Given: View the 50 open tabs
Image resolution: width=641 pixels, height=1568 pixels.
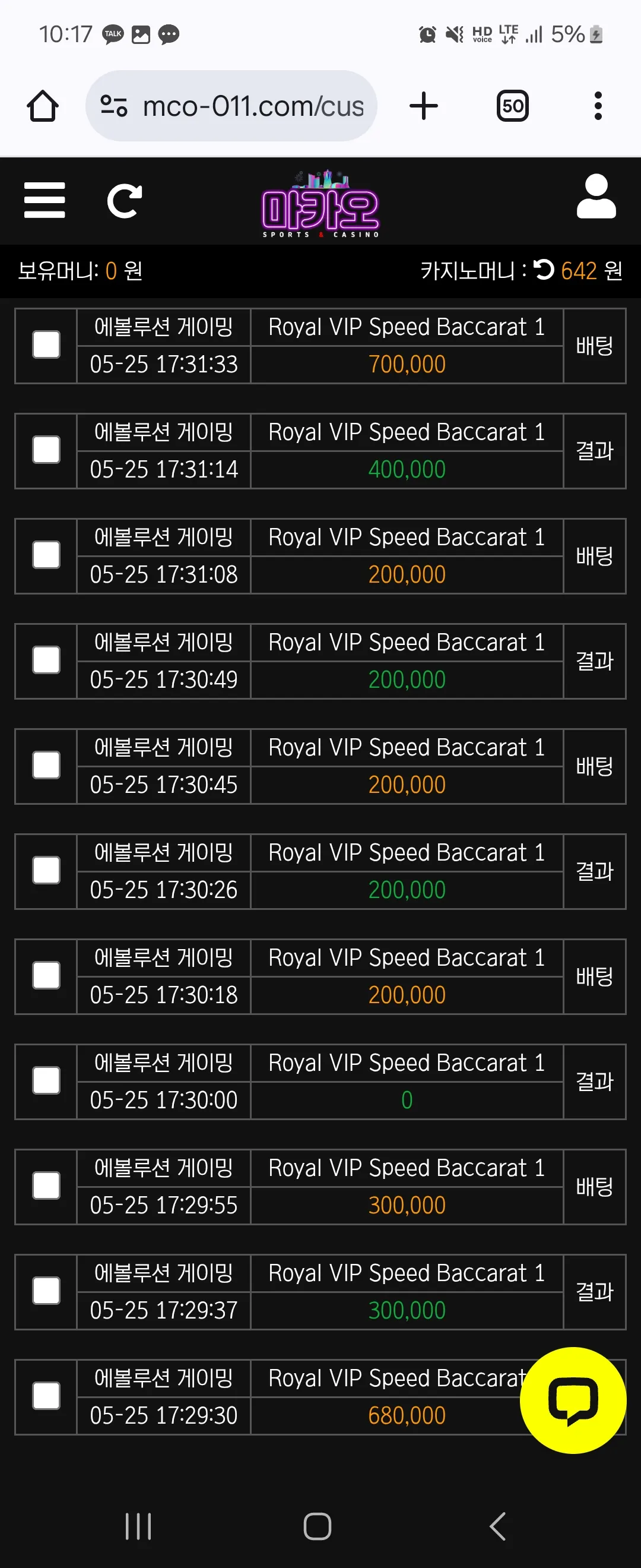Looking at the screenshot, I should 513,106.
